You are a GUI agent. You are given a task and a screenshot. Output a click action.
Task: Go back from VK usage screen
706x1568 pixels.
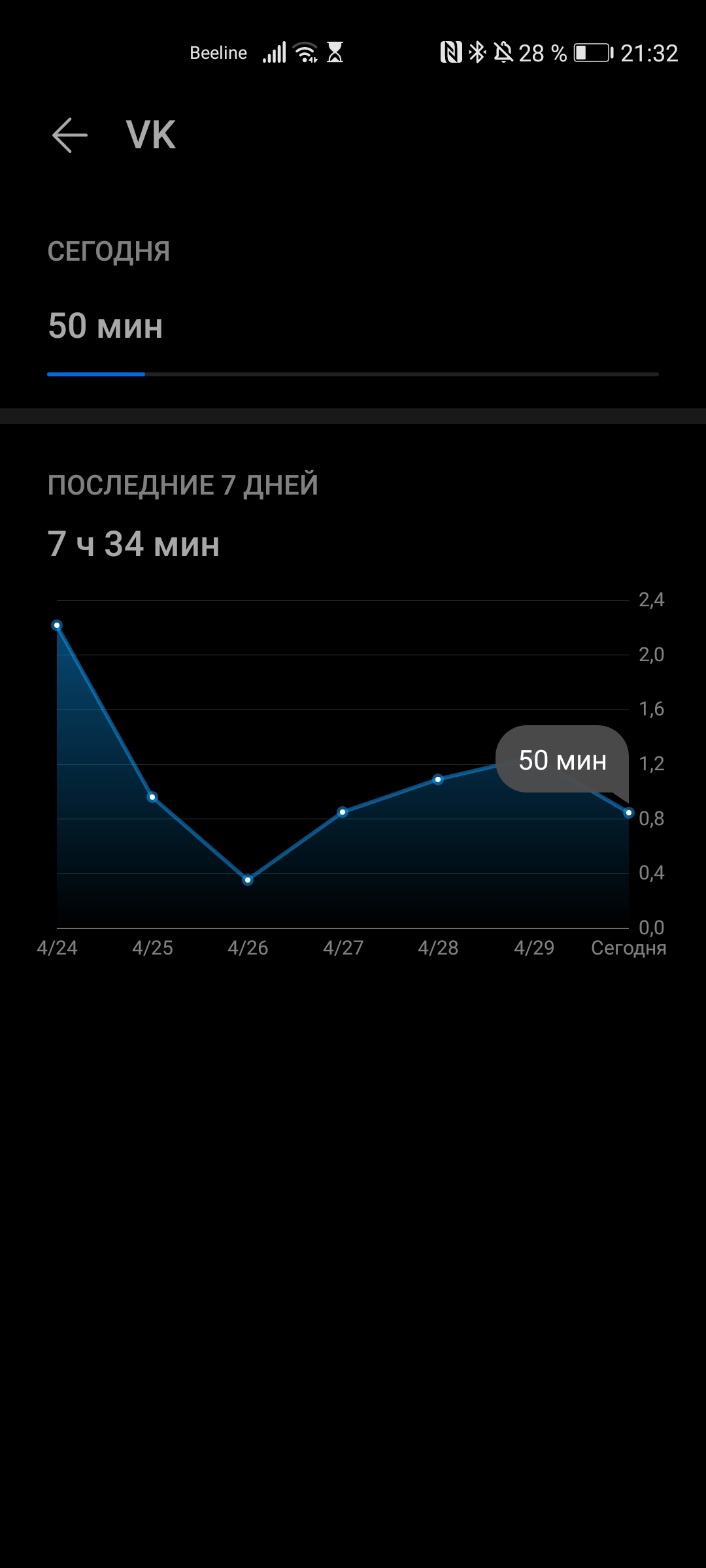pyautogui.click(x=69, y=135)
